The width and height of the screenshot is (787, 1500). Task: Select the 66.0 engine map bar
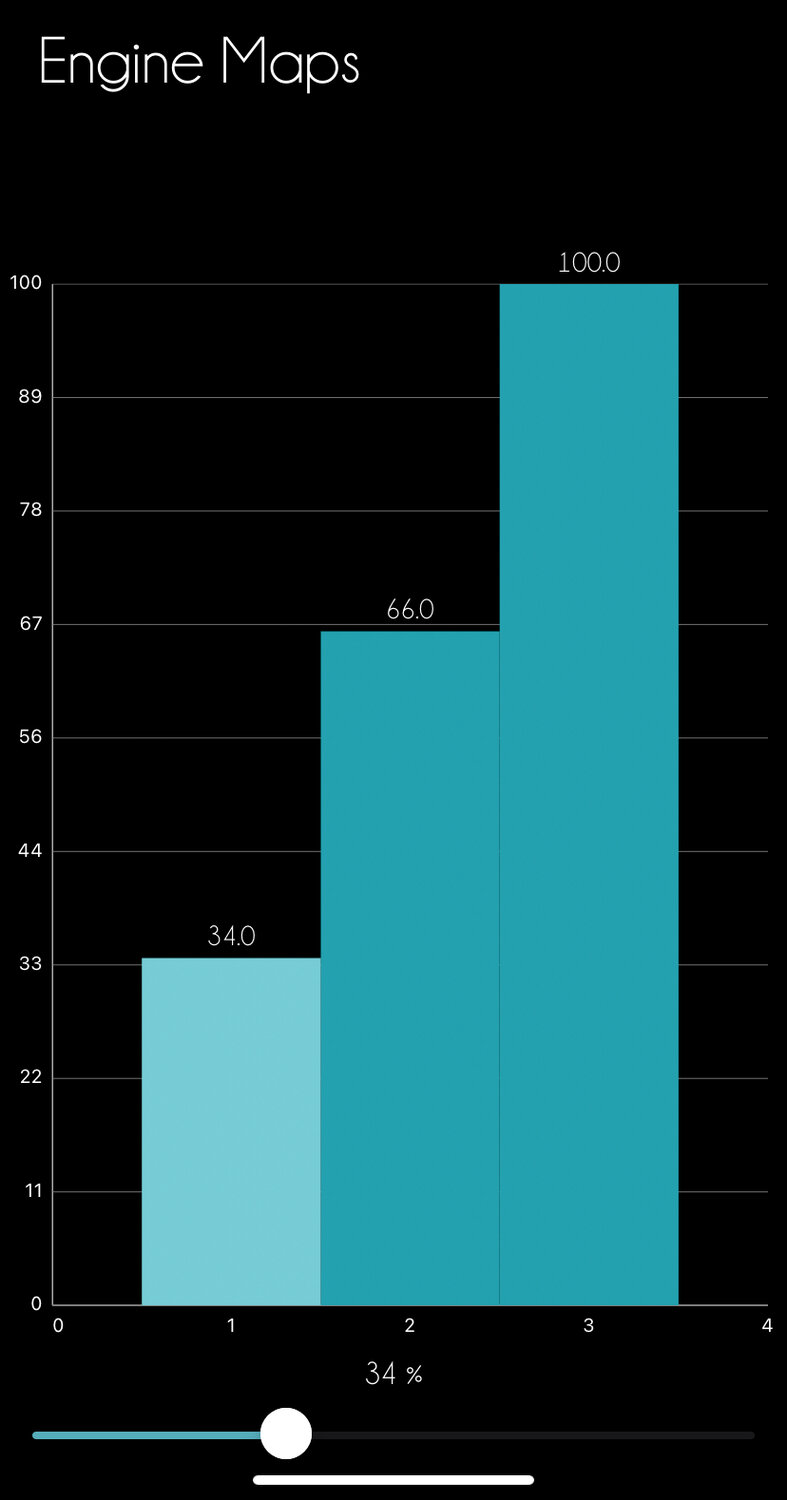410,968
